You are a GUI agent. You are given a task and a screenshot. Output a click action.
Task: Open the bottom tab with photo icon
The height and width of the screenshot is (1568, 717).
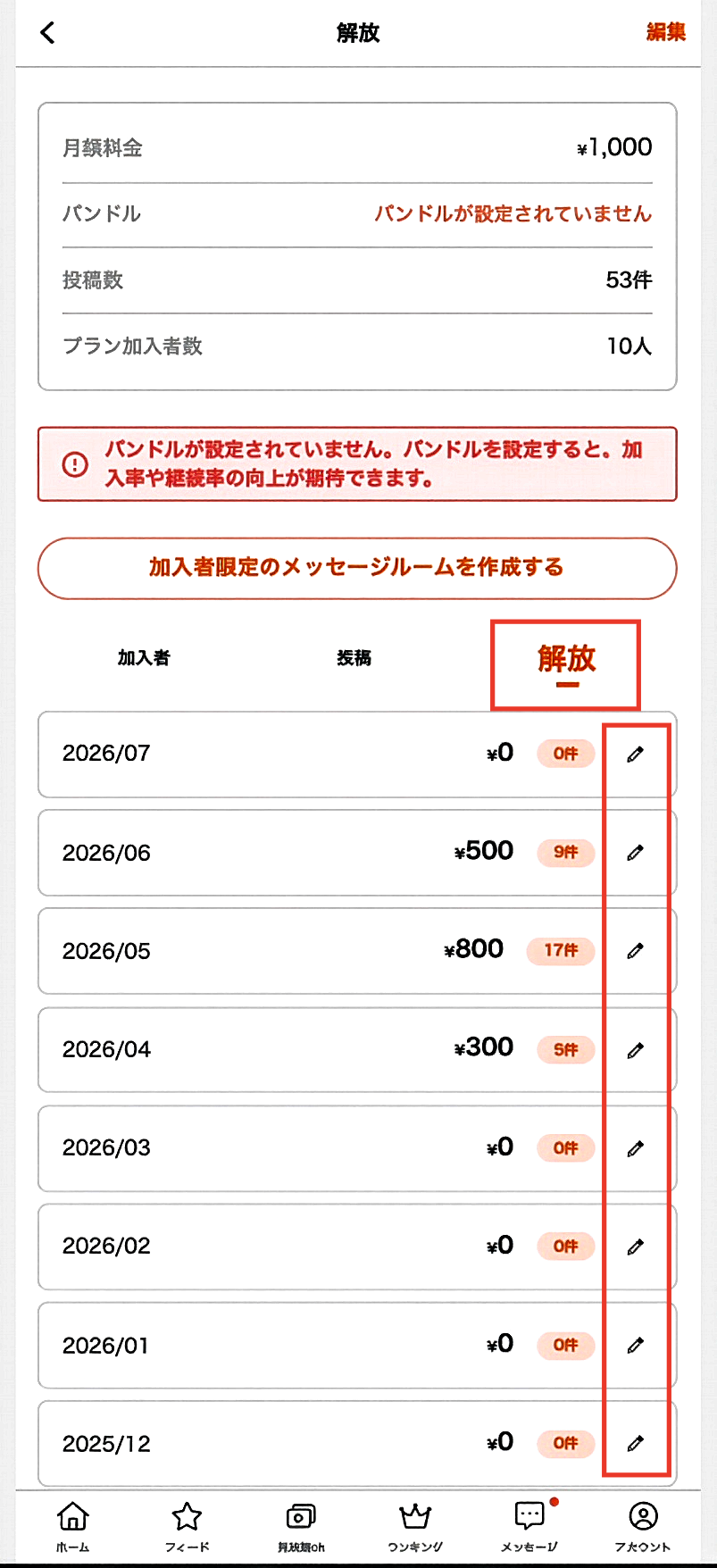pos(301,1526)
